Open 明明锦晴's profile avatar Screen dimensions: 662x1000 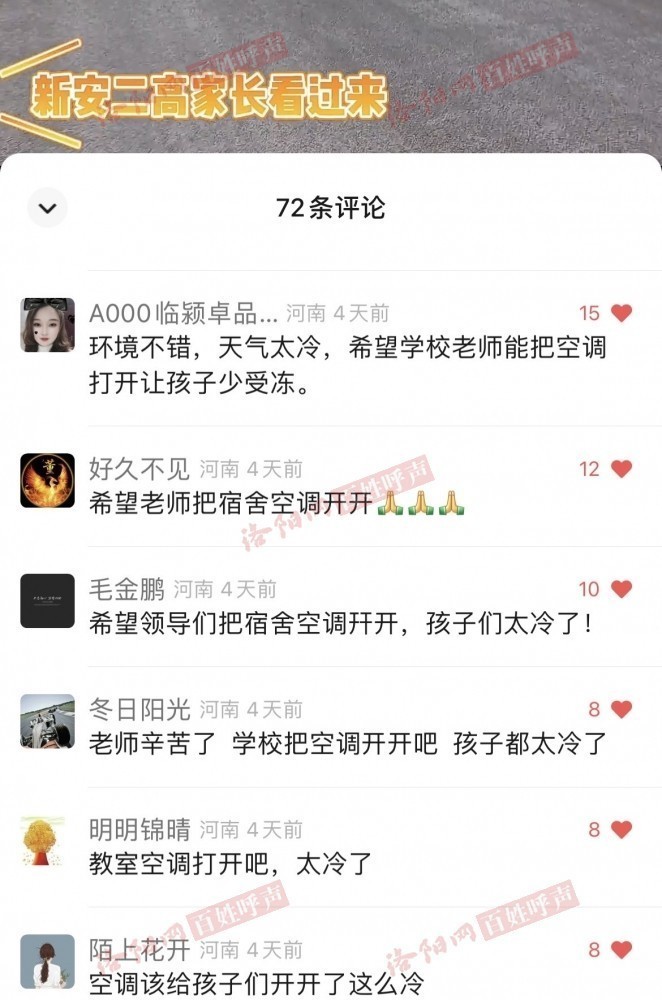pos(47,841)
